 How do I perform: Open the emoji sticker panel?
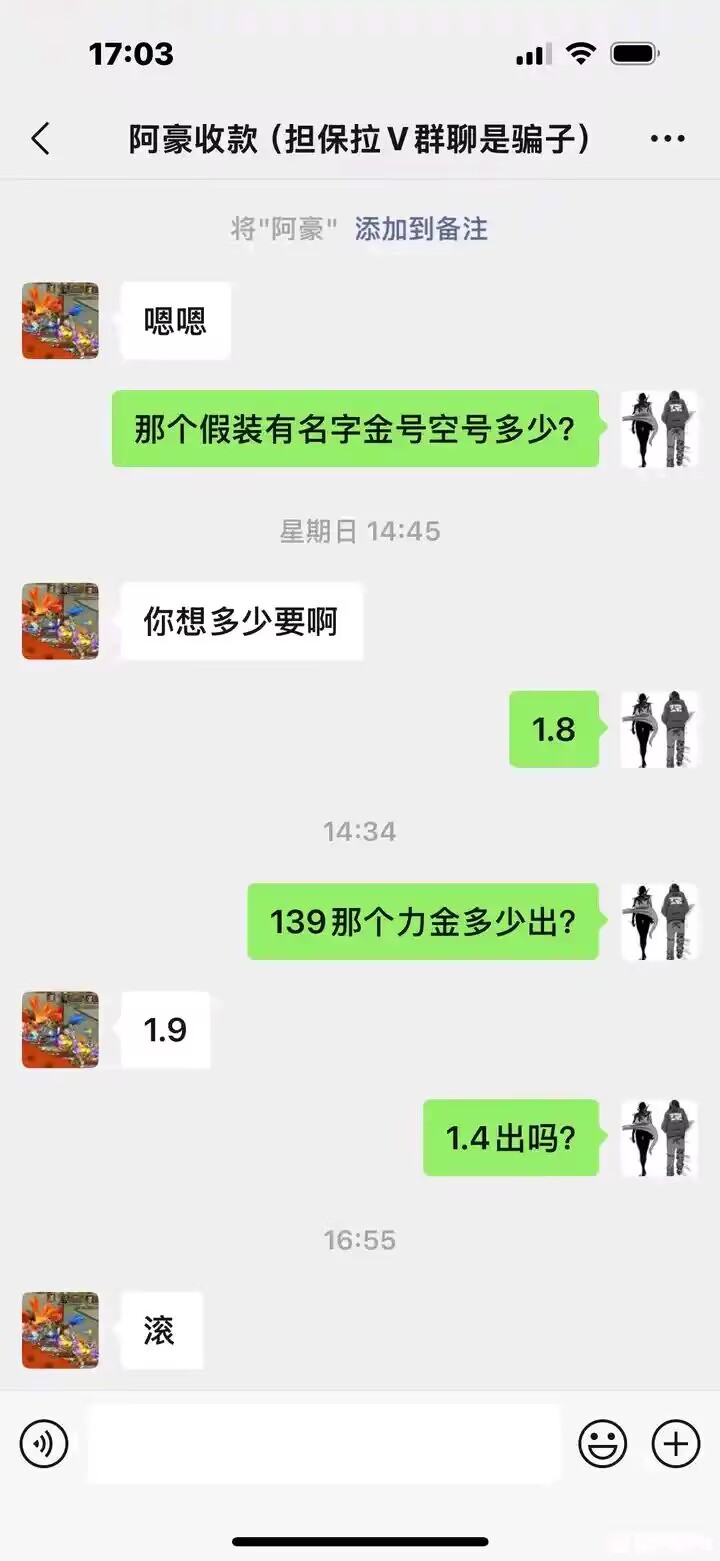point(603,1443)
